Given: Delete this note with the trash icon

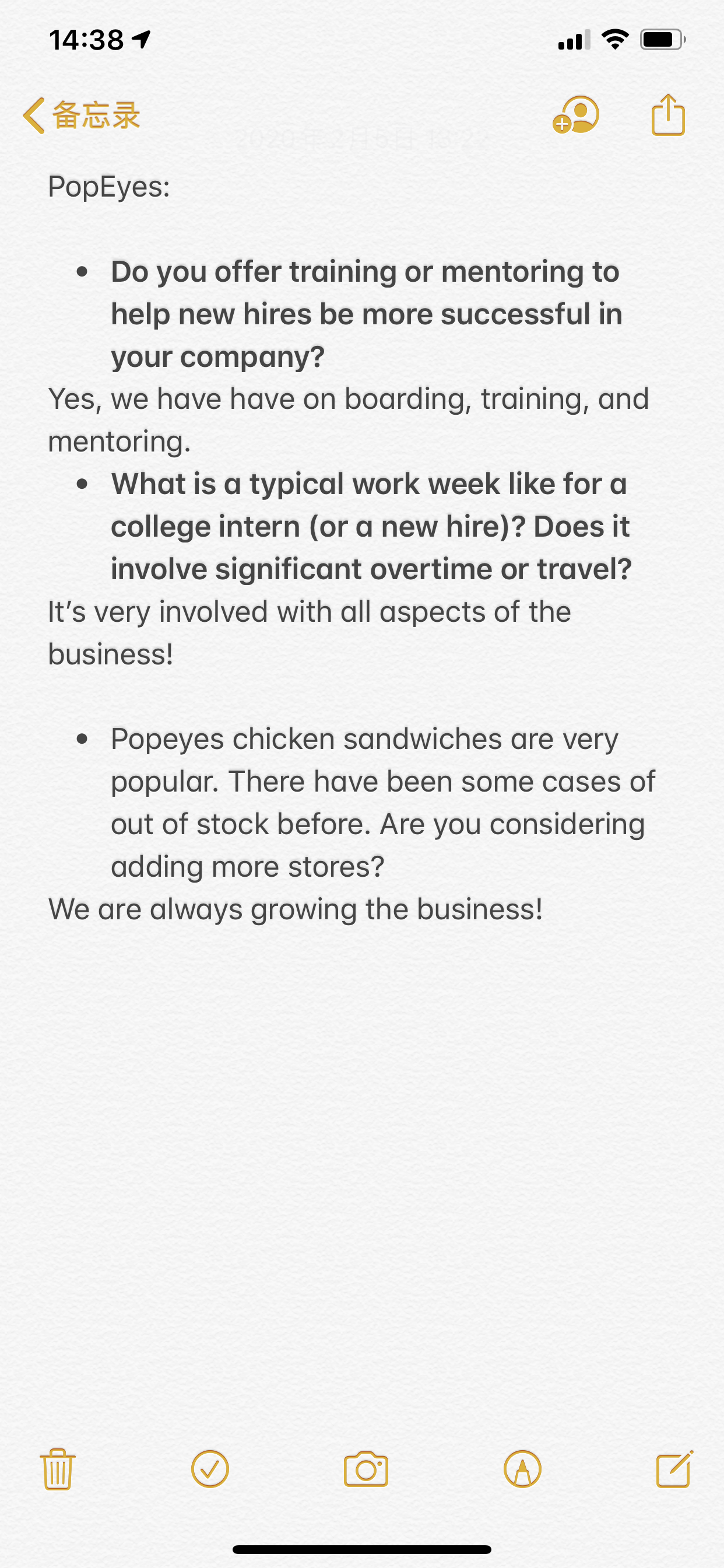Looking at the screenshot, I should [x=58, y=1469].
